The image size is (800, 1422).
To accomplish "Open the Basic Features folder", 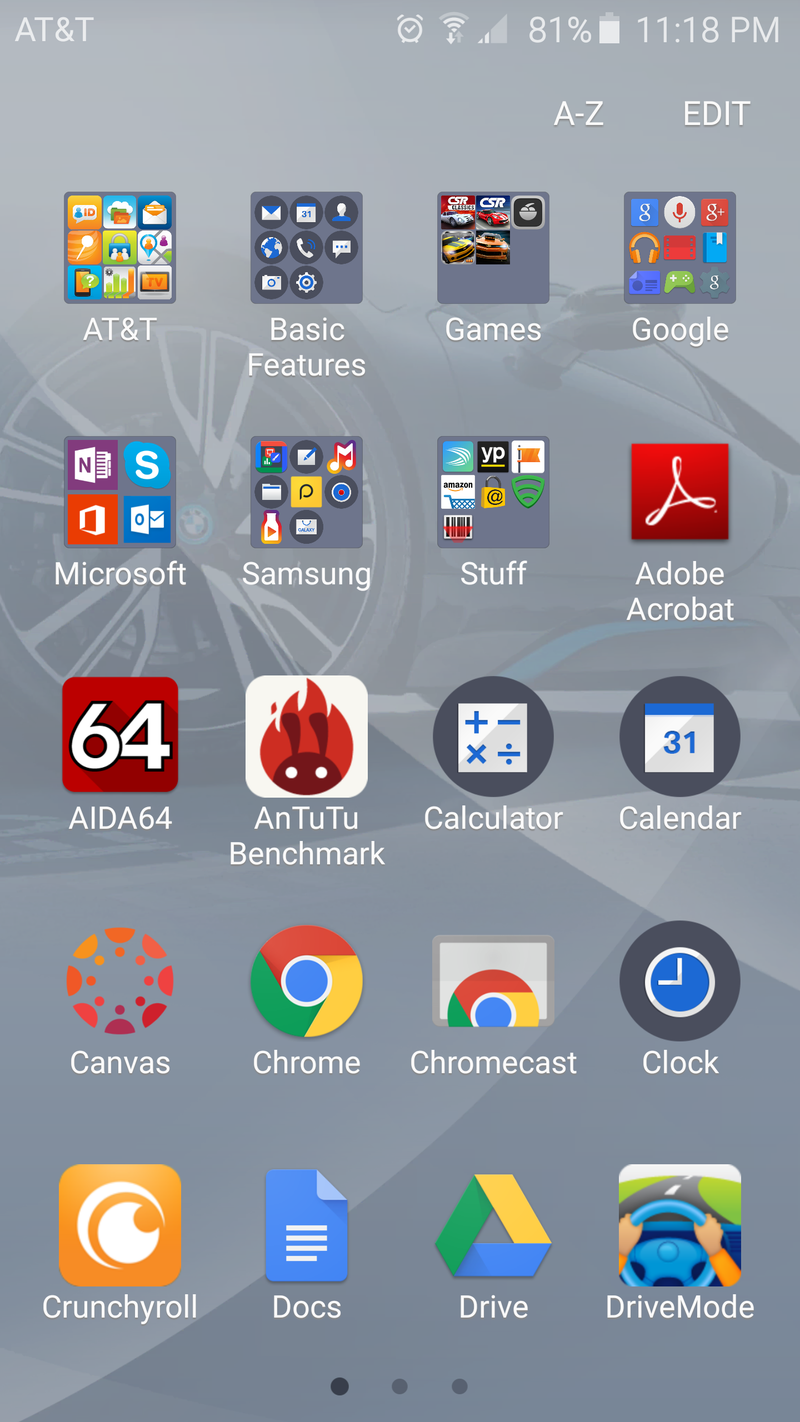I will (306, 248).
